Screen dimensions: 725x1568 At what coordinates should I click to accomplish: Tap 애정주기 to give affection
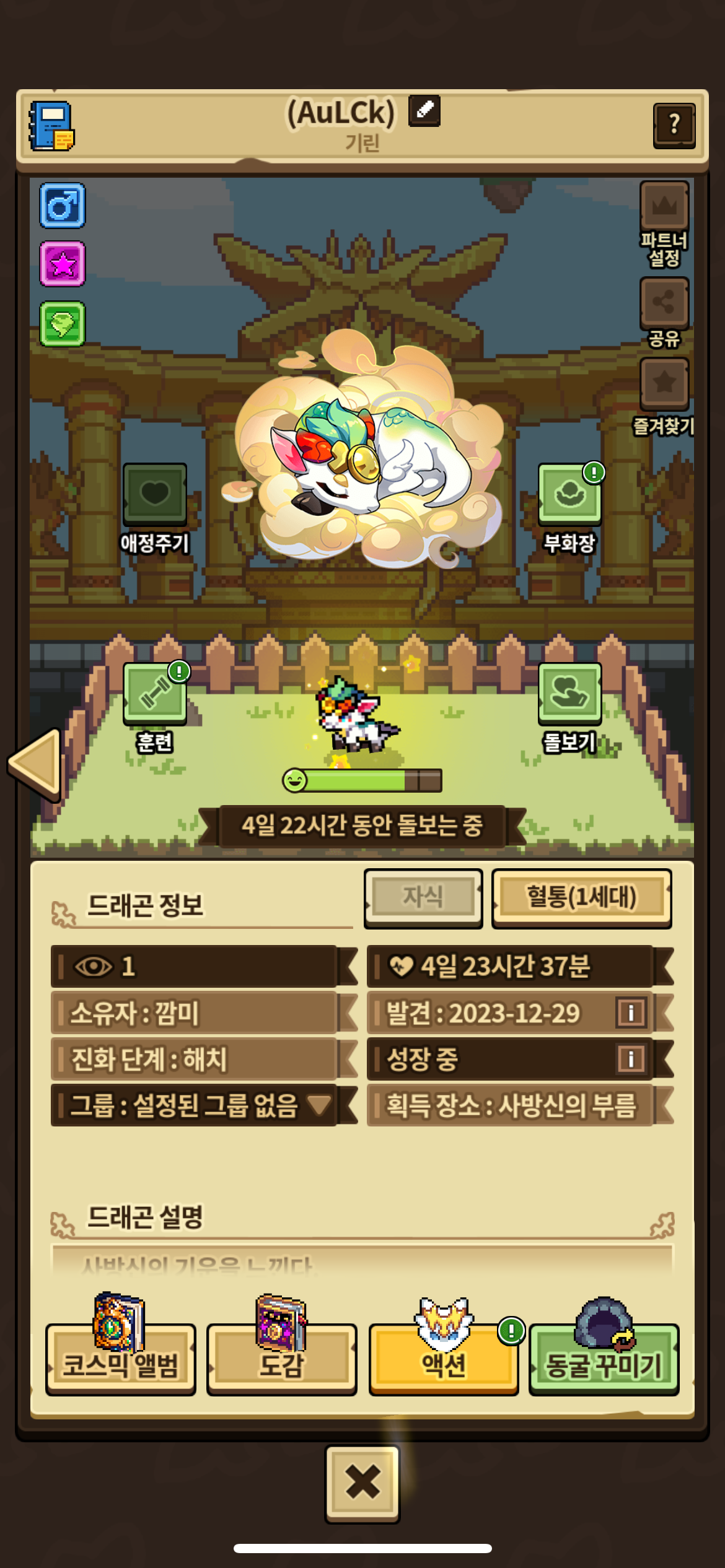pyautogui.click(x=155, y=495)
